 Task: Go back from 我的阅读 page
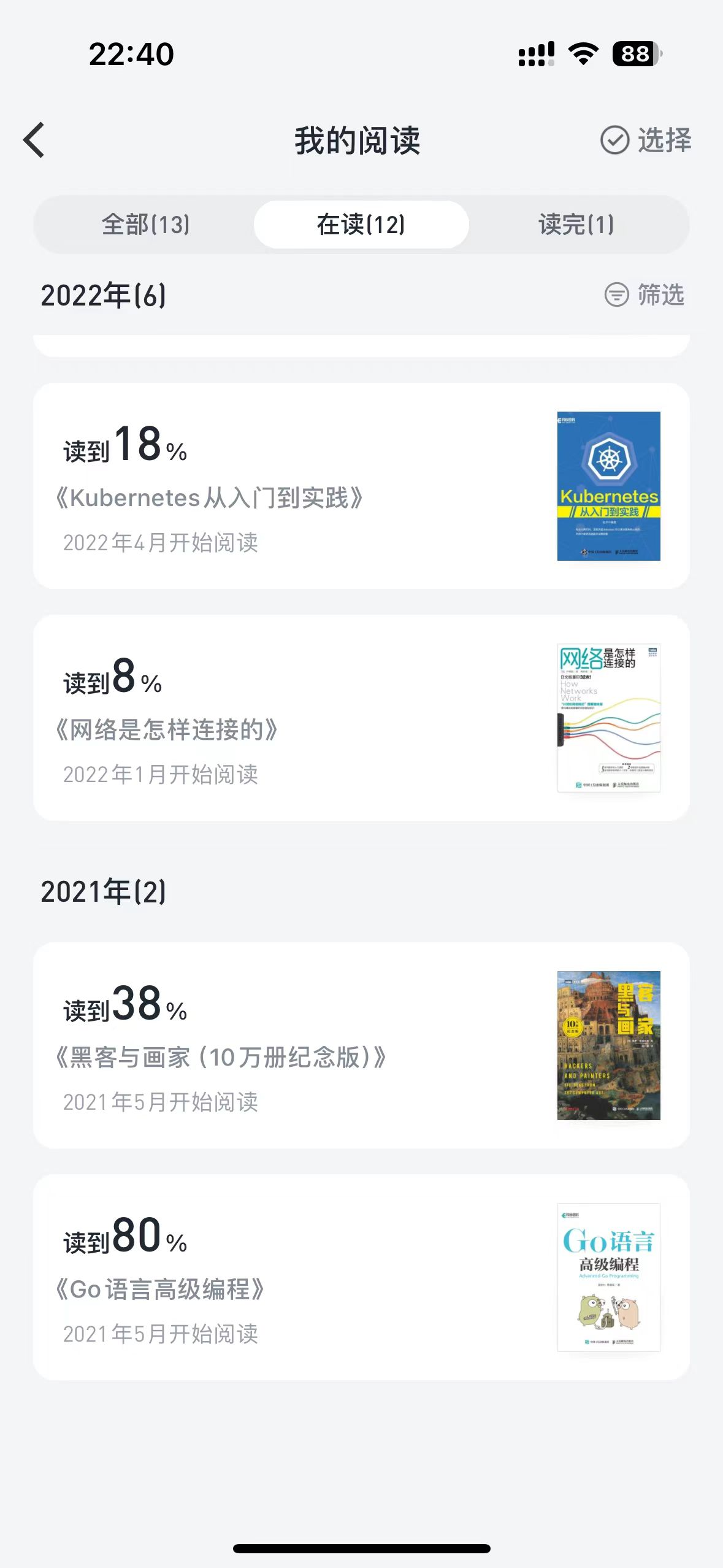34,140
